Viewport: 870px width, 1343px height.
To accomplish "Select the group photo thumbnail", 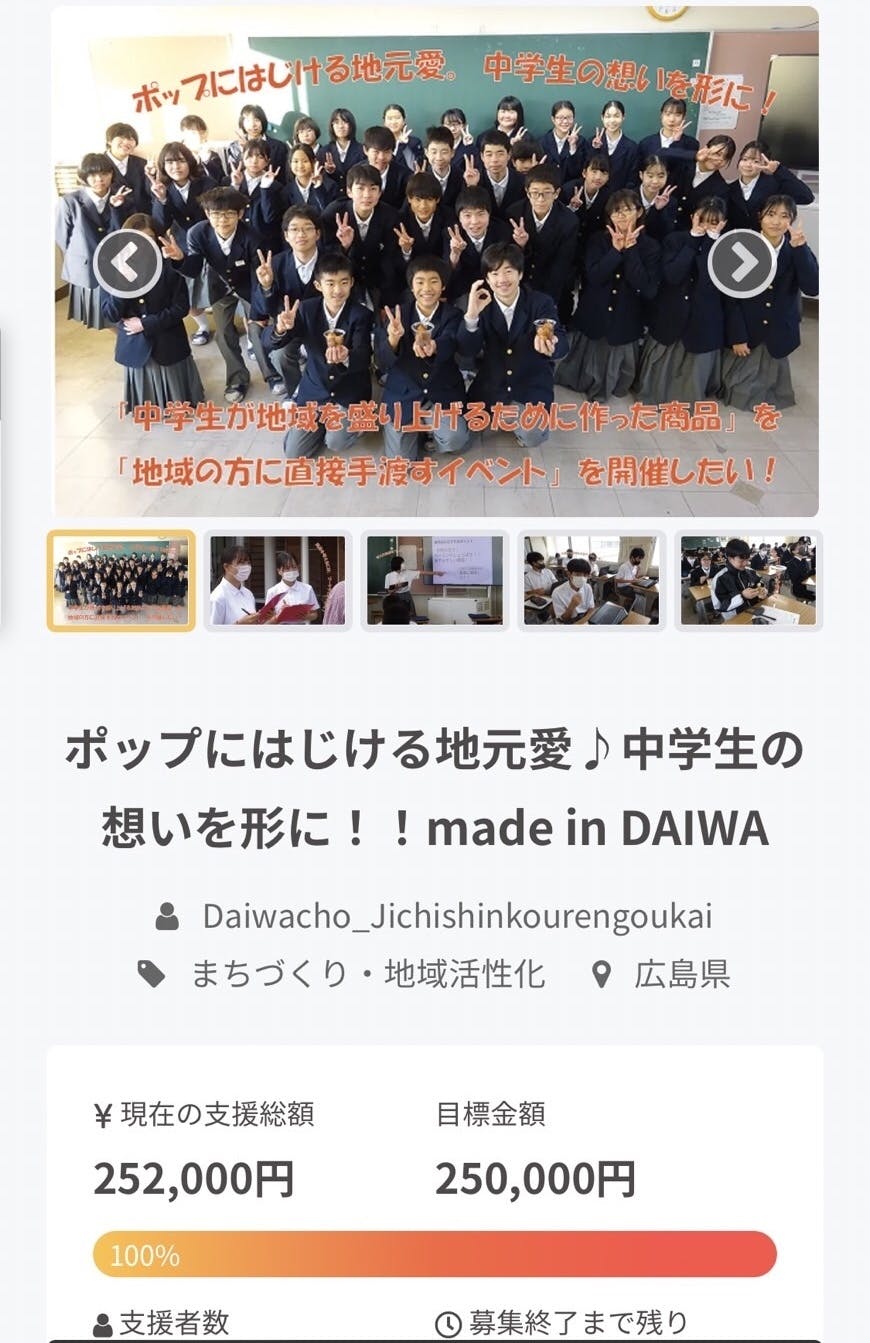I will tap(121, 580).
